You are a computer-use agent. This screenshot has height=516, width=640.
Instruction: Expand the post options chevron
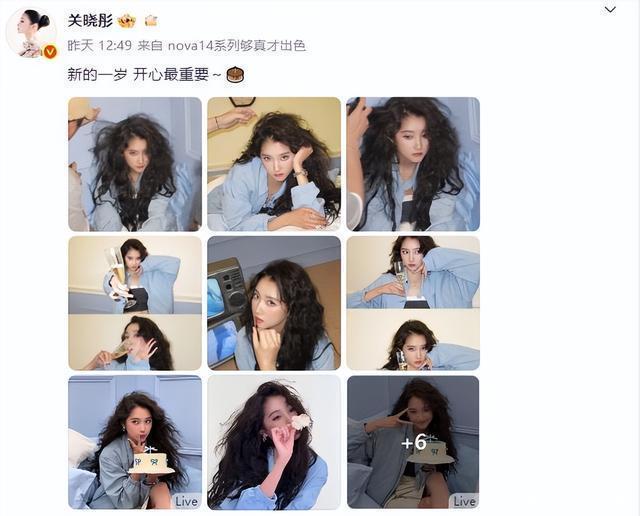(610, 9)
